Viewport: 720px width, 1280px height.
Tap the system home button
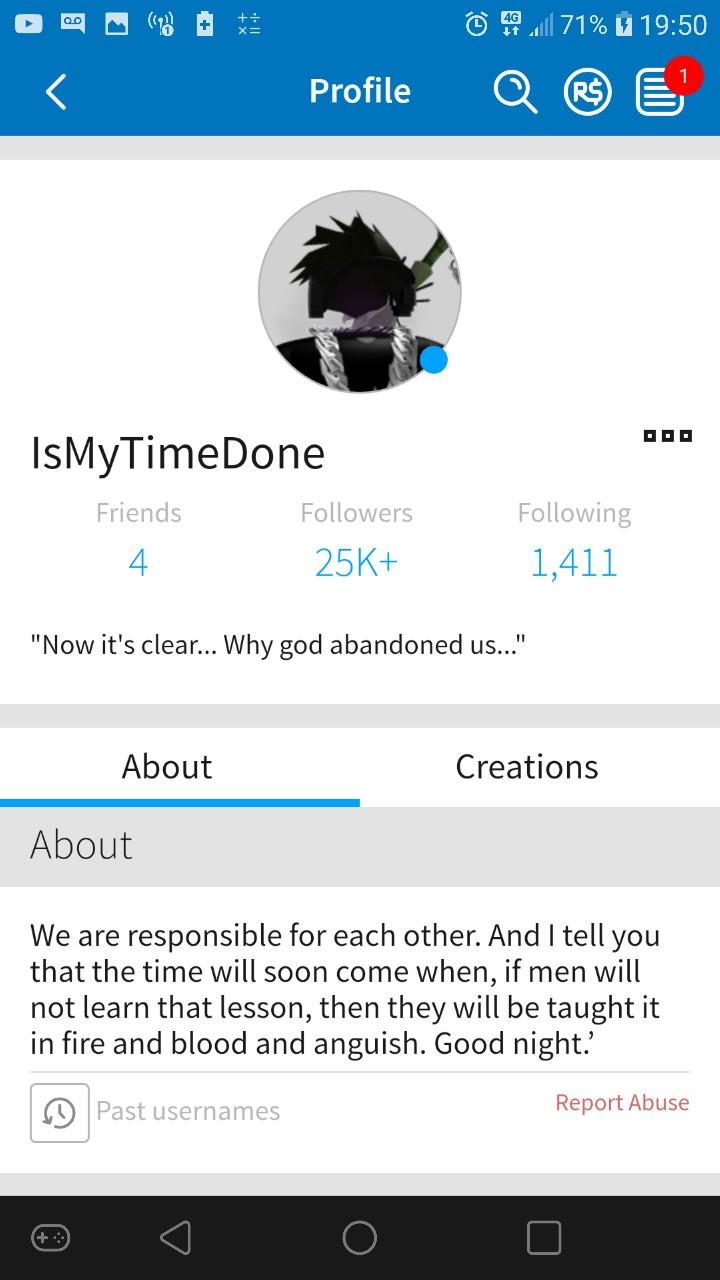tap(360, 1238)
